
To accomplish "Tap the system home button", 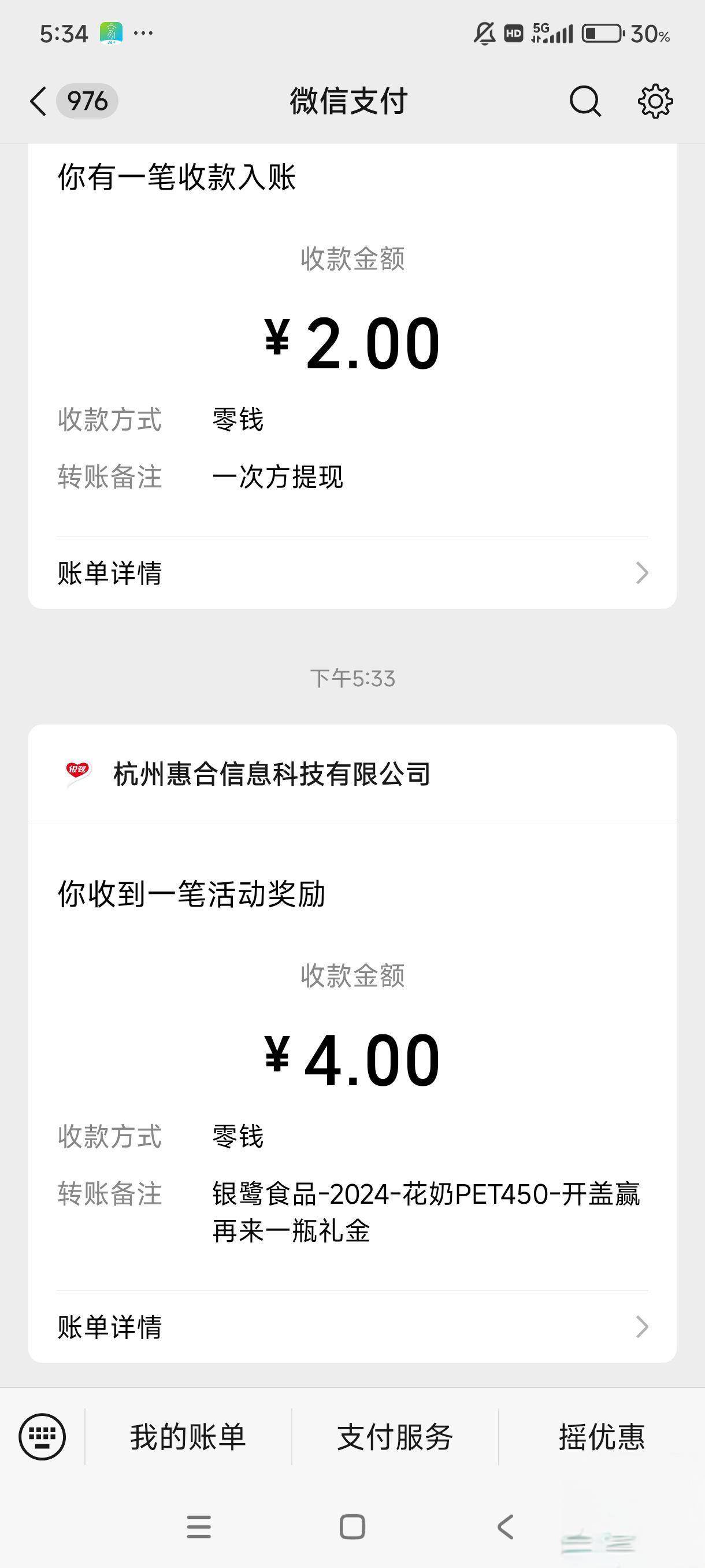I will 352,1526.
